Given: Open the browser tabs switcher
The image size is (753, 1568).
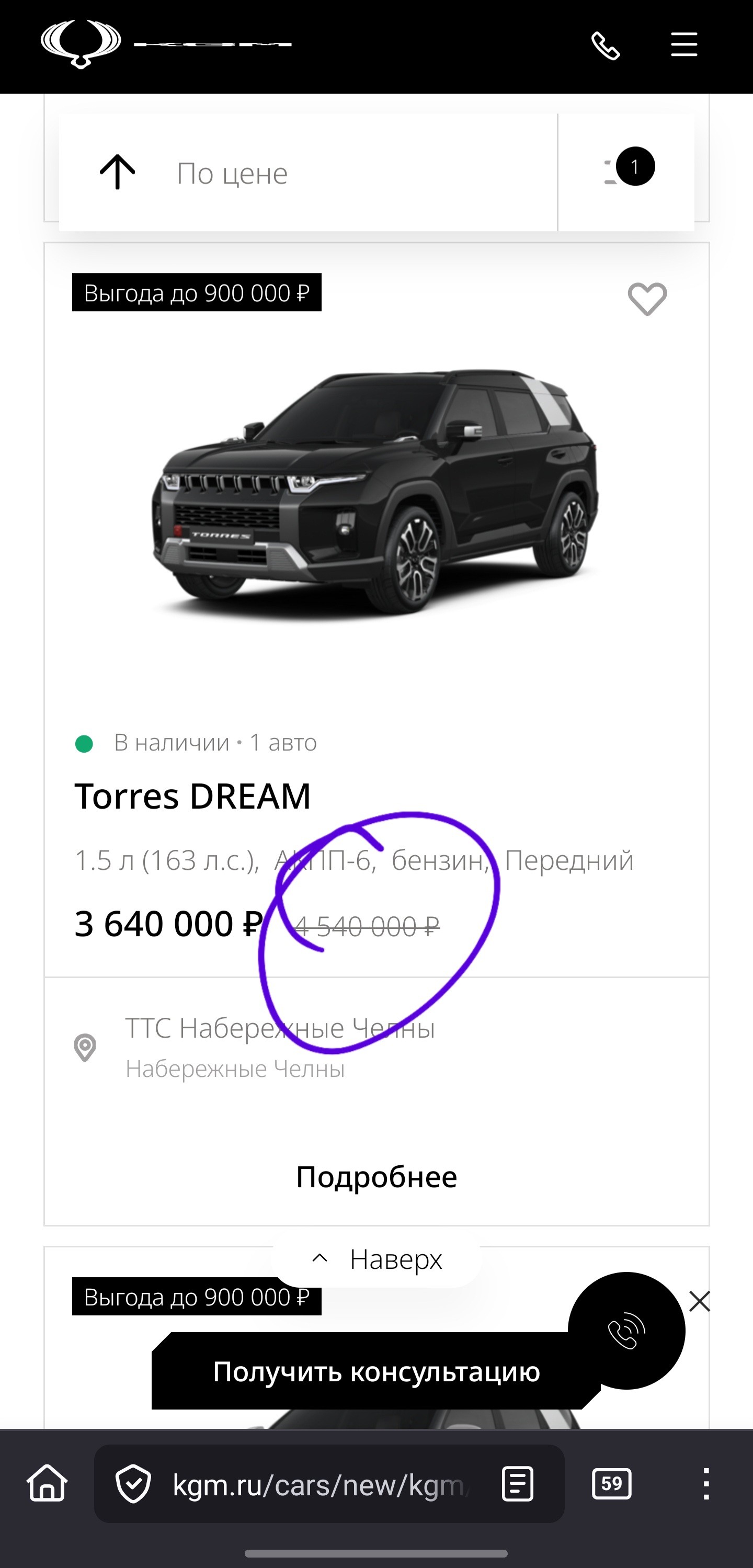Looking at the screenshot, I should tap(611, 1483).
